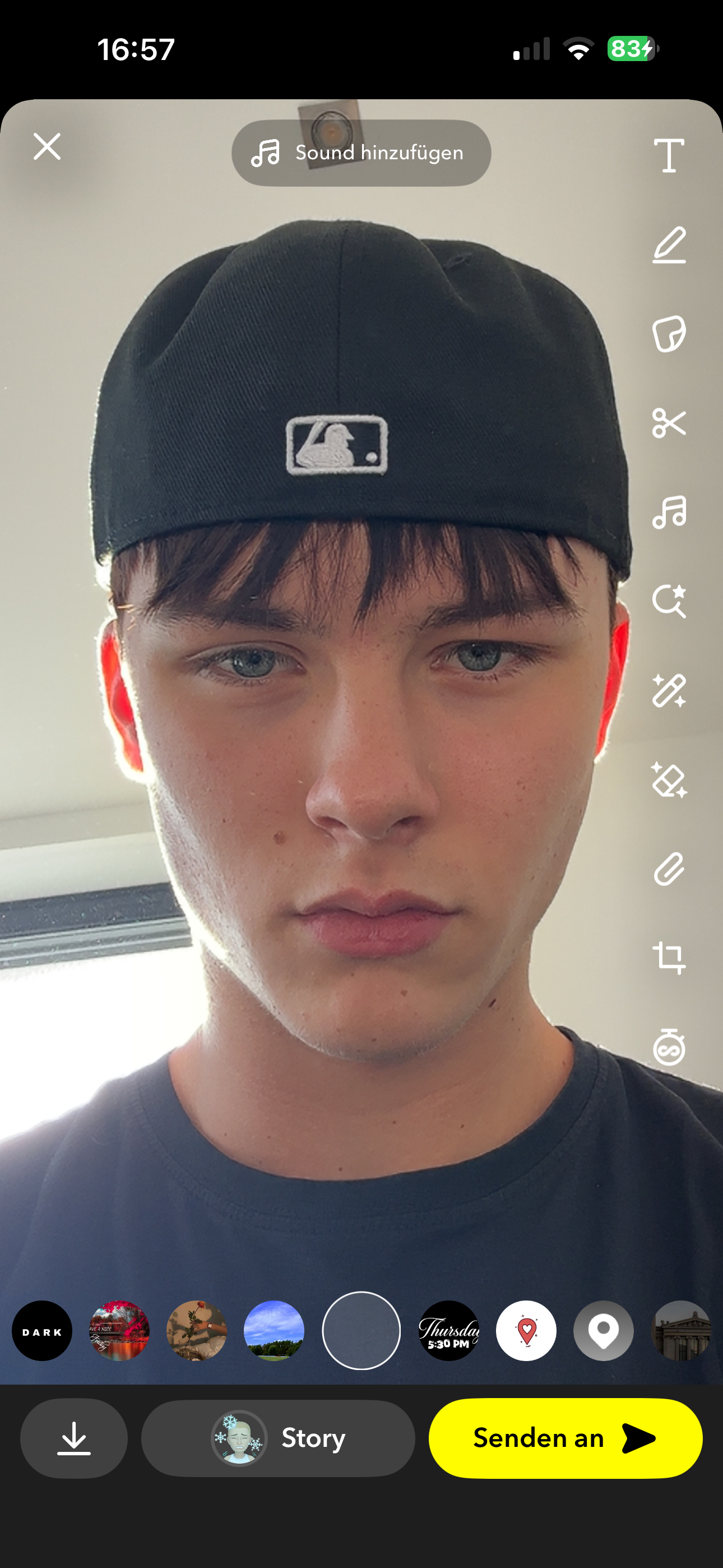This screenshot has width=723, height=1568.
Task: Post the snap to Story
Action: (x=278, y=1438)
